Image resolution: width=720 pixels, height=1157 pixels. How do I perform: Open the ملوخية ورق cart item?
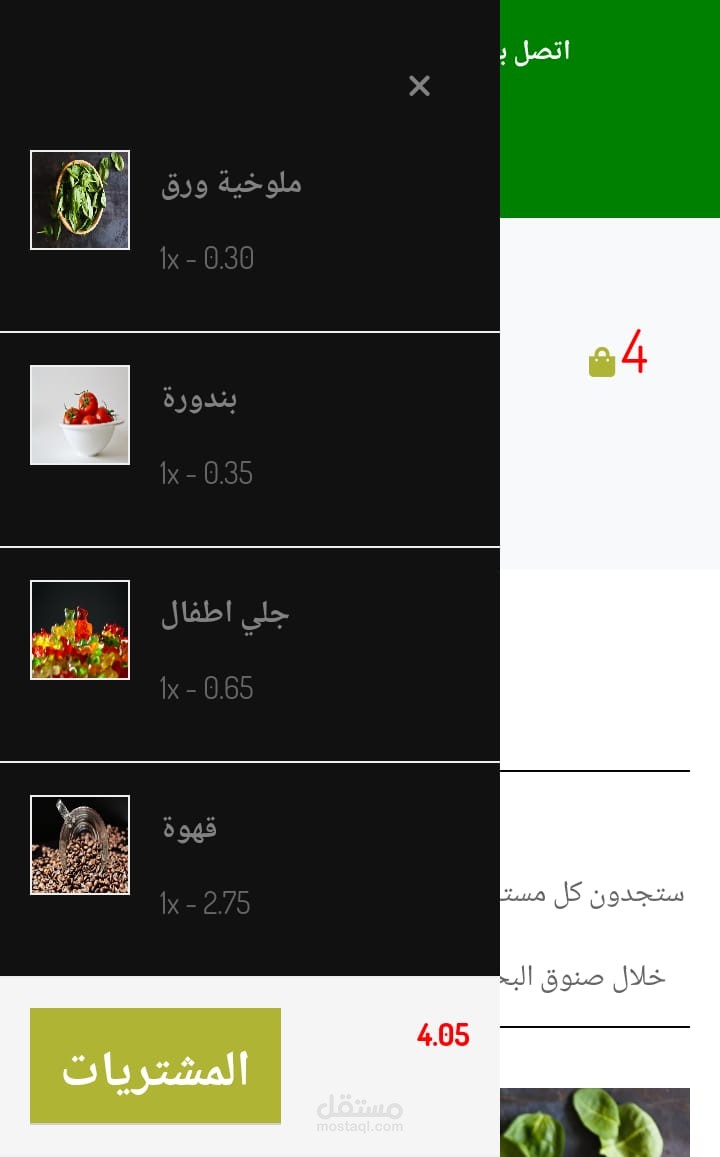click(x=231, y=185)
